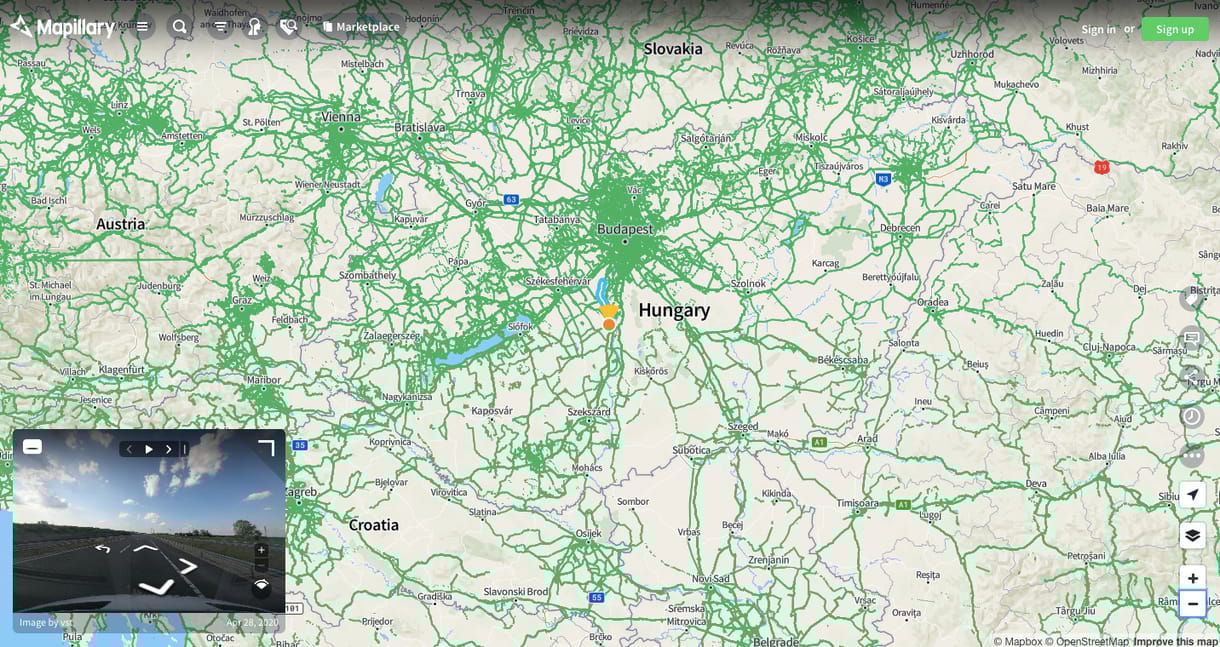Minimize the street image viewer
Viewport: 1220px width, 647px height.
[x=32, y=447]
